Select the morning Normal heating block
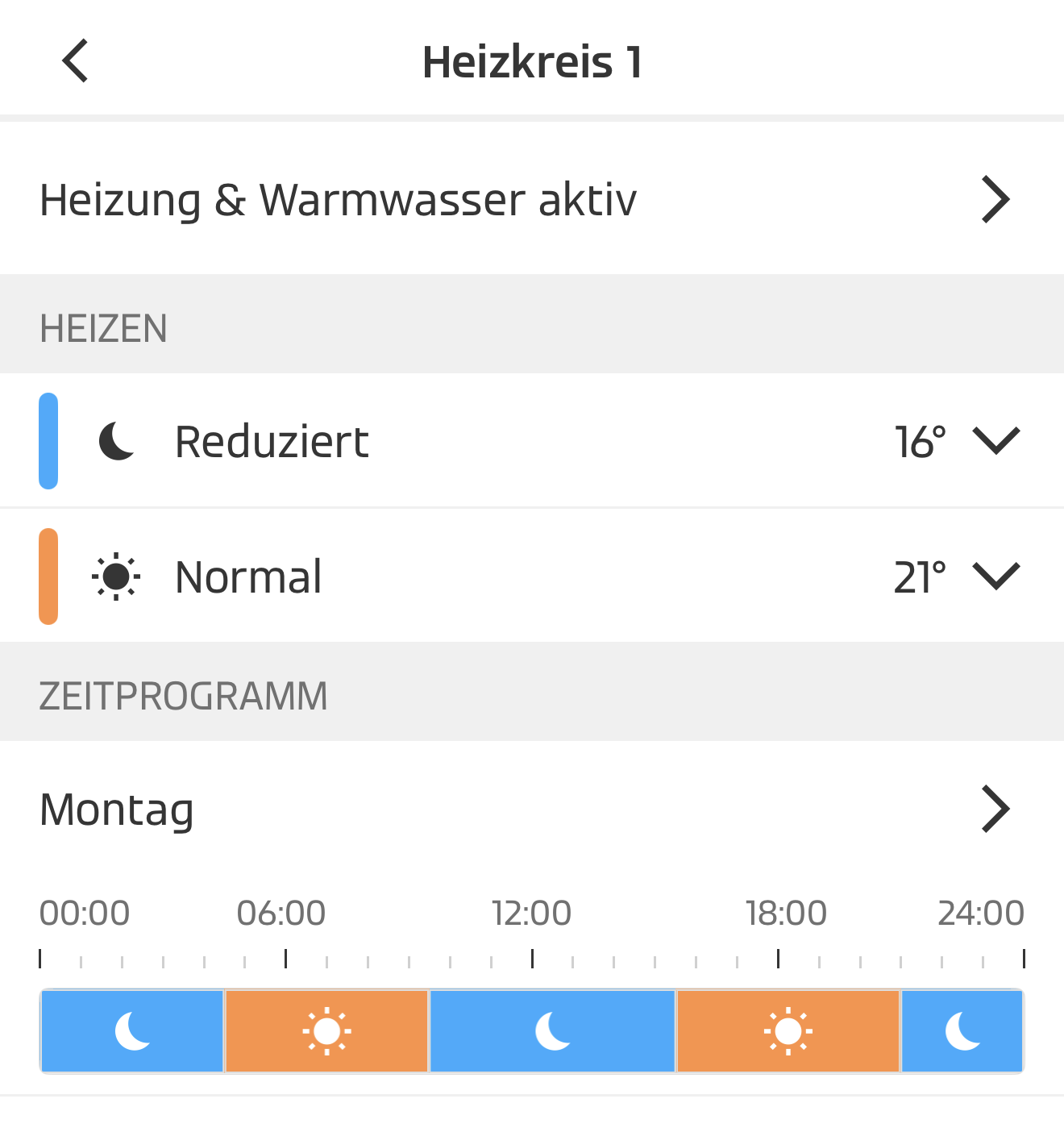The width and height of the screenshot is (1064, 1128). 326,1031
